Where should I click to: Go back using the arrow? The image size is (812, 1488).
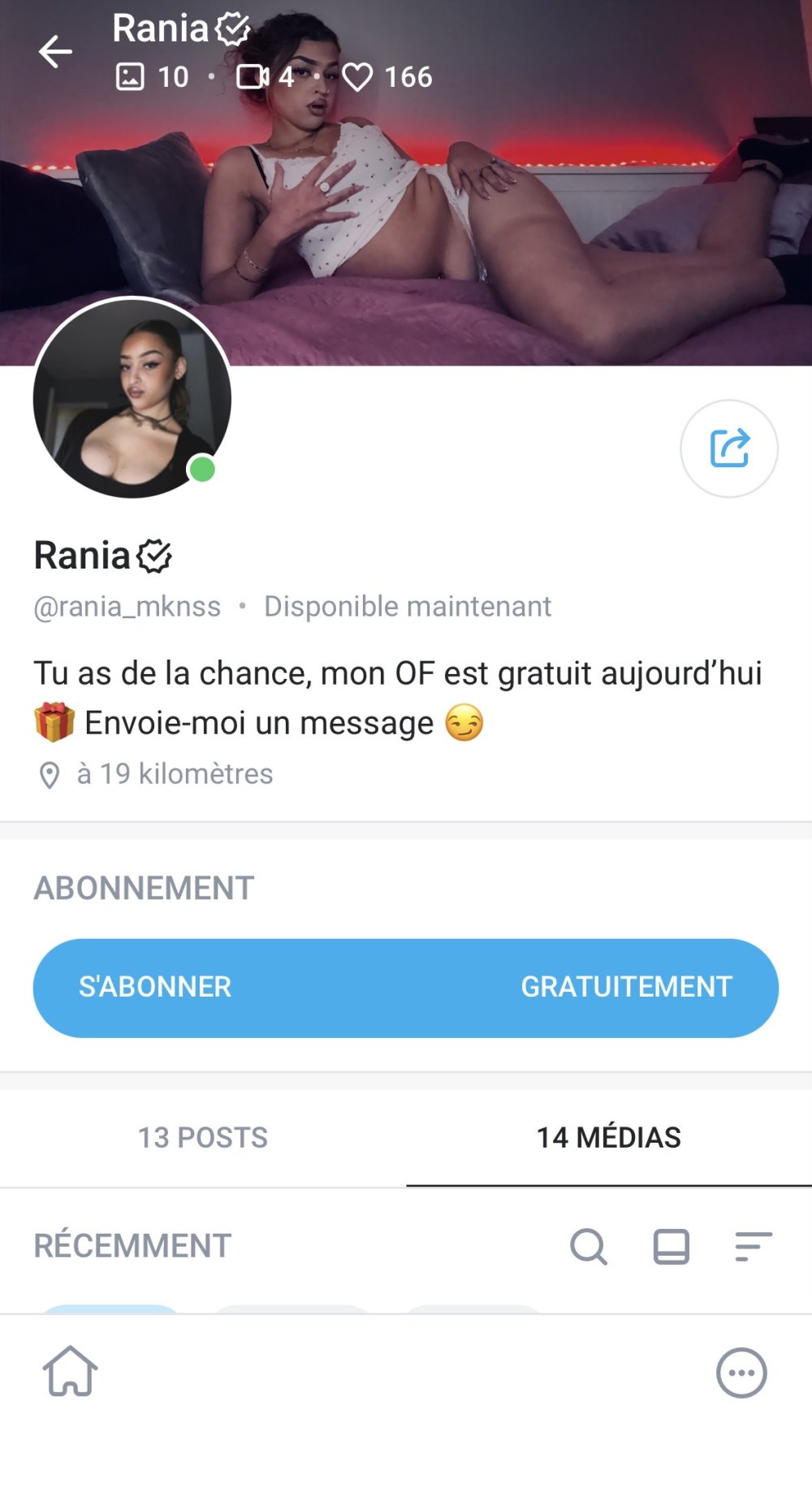55,52
